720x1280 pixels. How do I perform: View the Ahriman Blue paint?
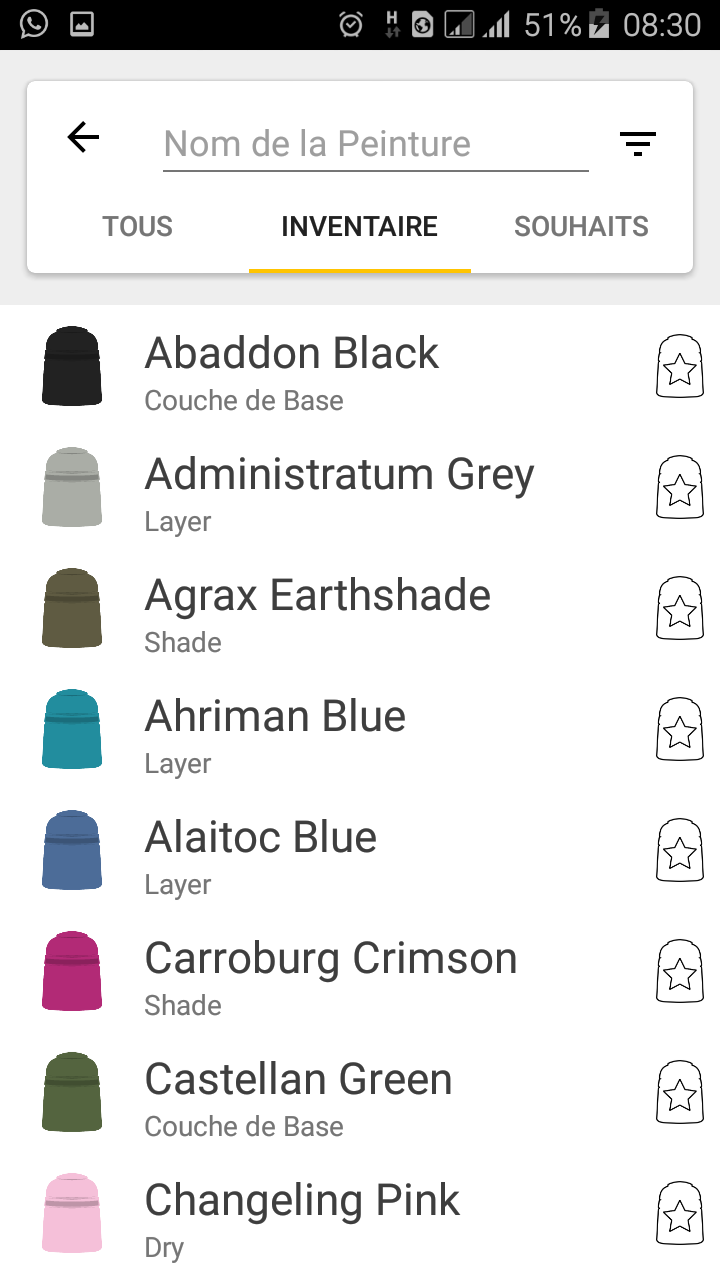[x=360, y=730]
